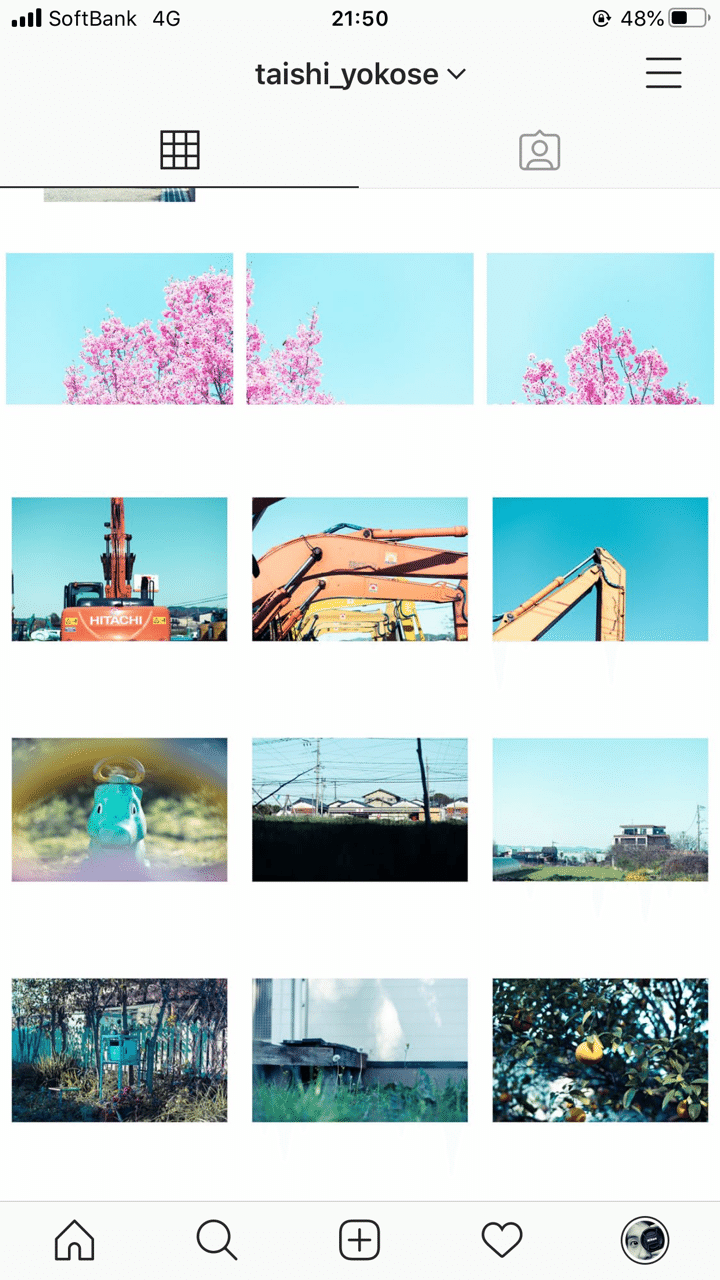Screen dimensions: 720x1280
Task: Open the Activity heart tab
Action: [502, 1241]
